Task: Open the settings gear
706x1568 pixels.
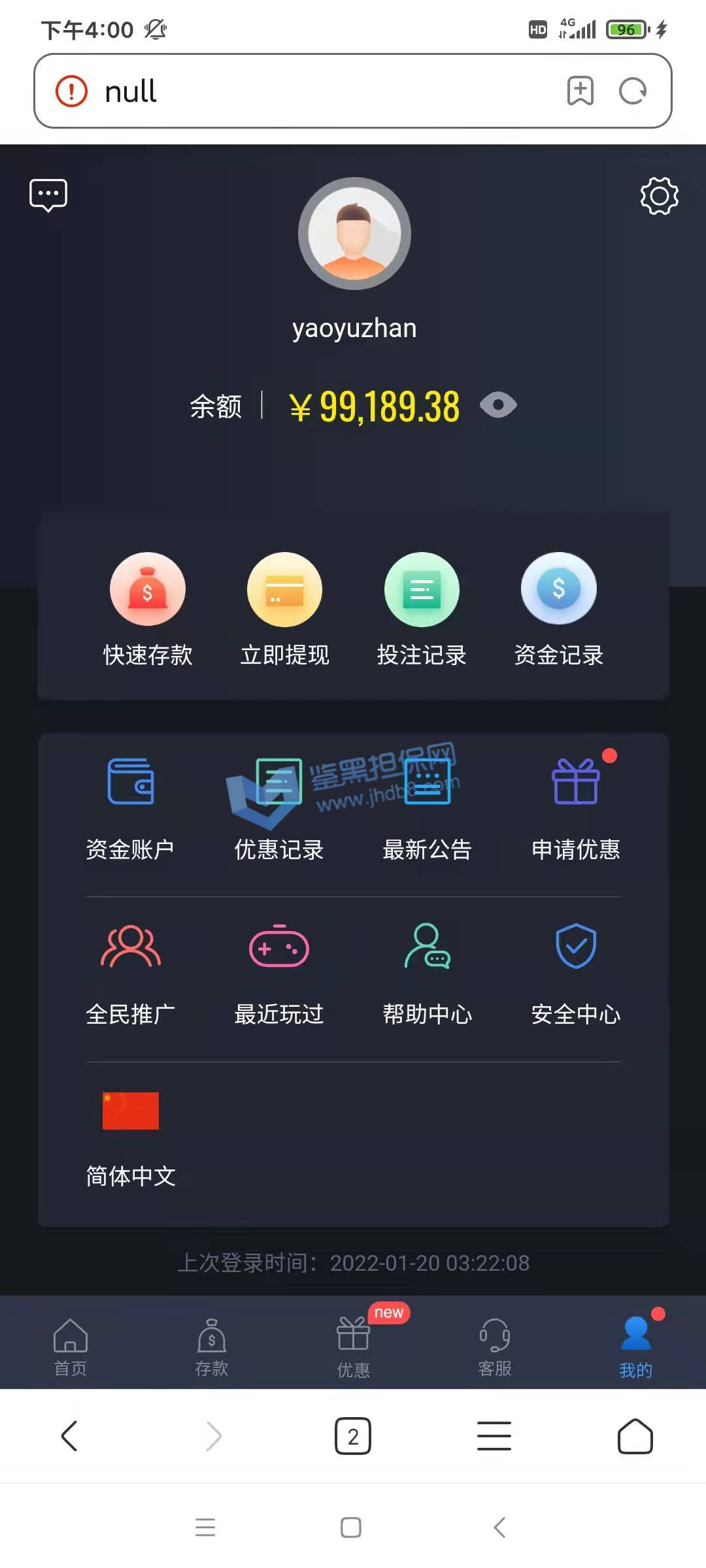Action: [x=659, y=195]
